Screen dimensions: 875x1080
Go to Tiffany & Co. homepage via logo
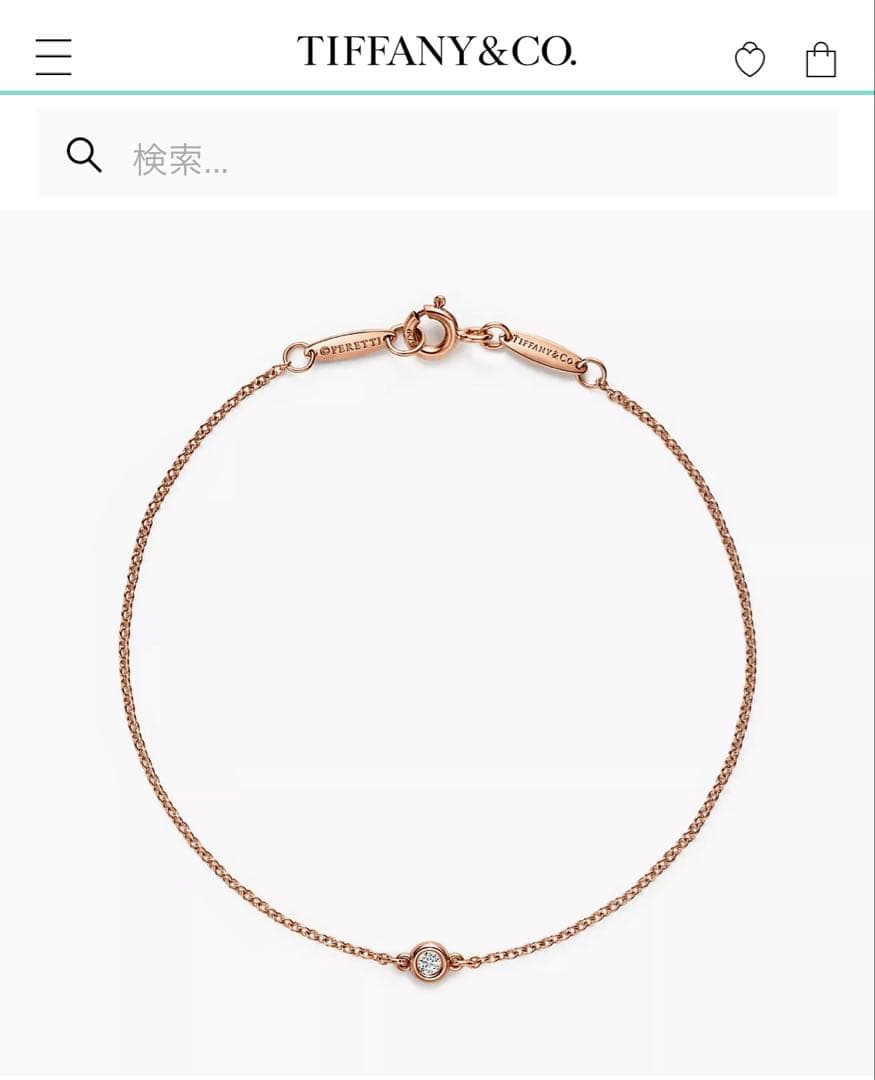coord(436,51)
